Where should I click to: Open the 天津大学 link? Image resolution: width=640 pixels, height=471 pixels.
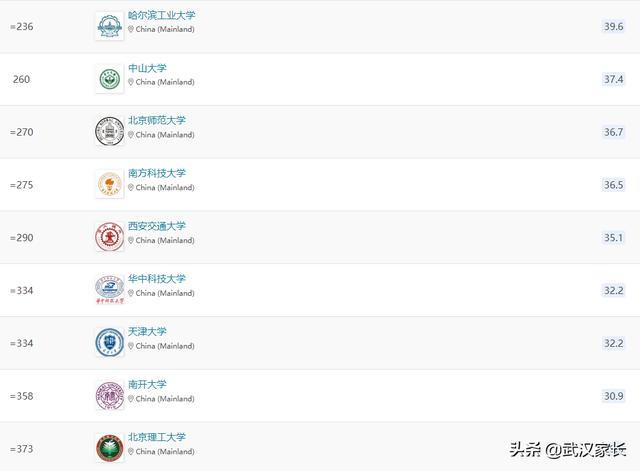coord(147,331)
